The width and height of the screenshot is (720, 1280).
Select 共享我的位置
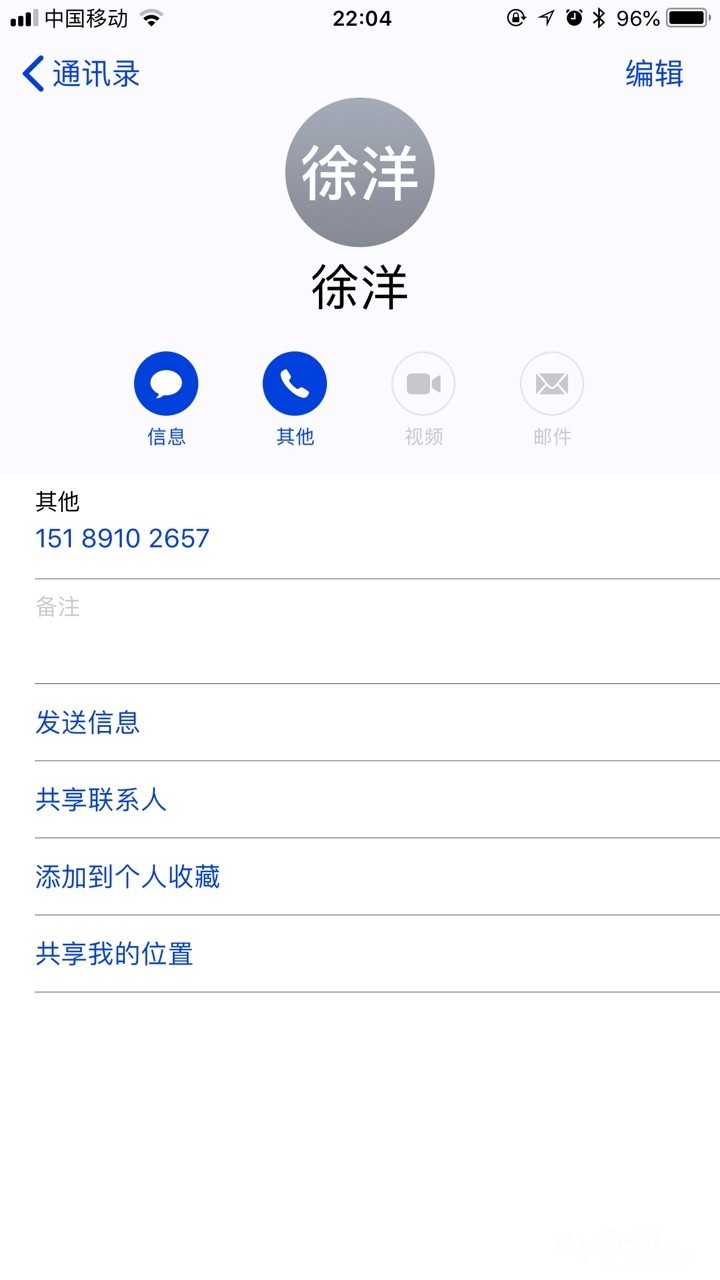click(x=114, y=954)
